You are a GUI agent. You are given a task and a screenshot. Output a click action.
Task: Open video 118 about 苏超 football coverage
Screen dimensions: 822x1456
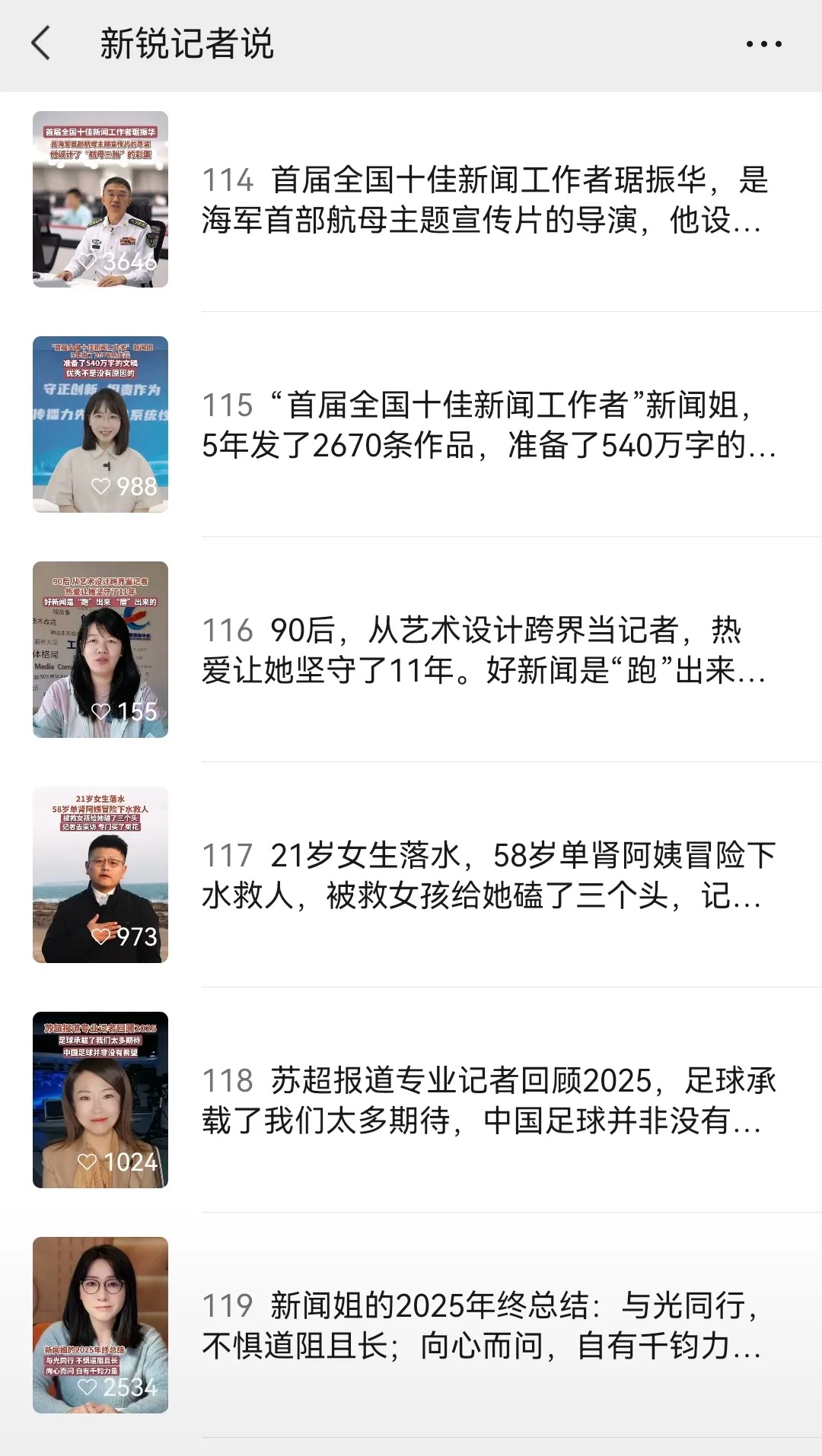[x=487, y=1101]
